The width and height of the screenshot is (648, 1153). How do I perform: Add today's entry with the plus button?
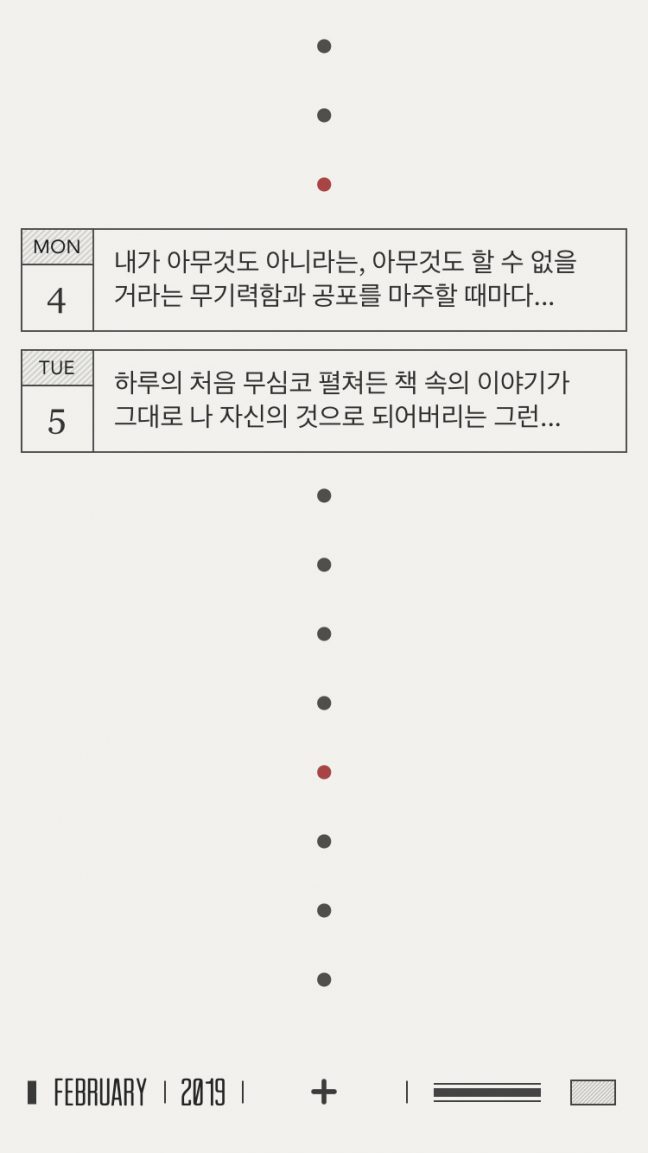tap(324, 1092)
